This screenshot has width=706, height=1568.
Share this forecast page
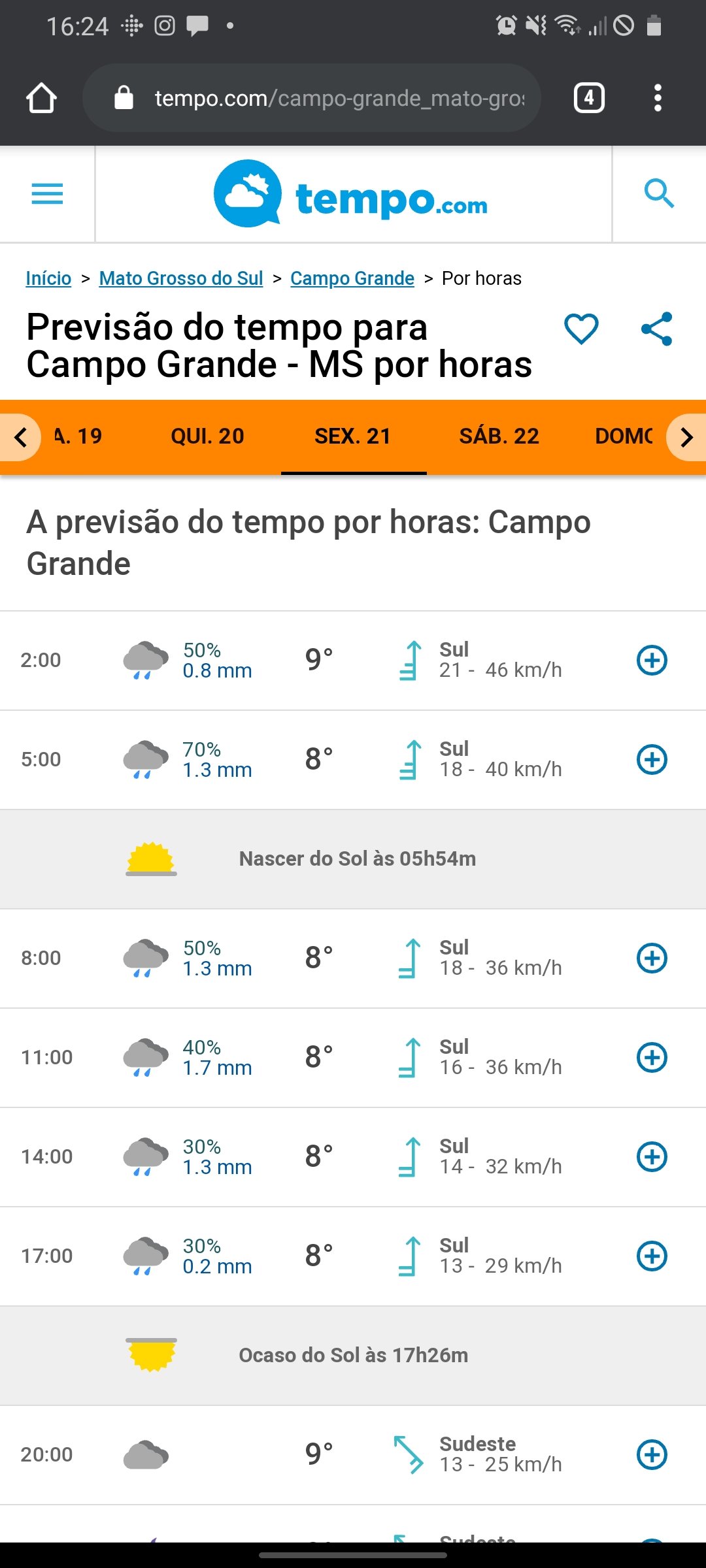657,329
